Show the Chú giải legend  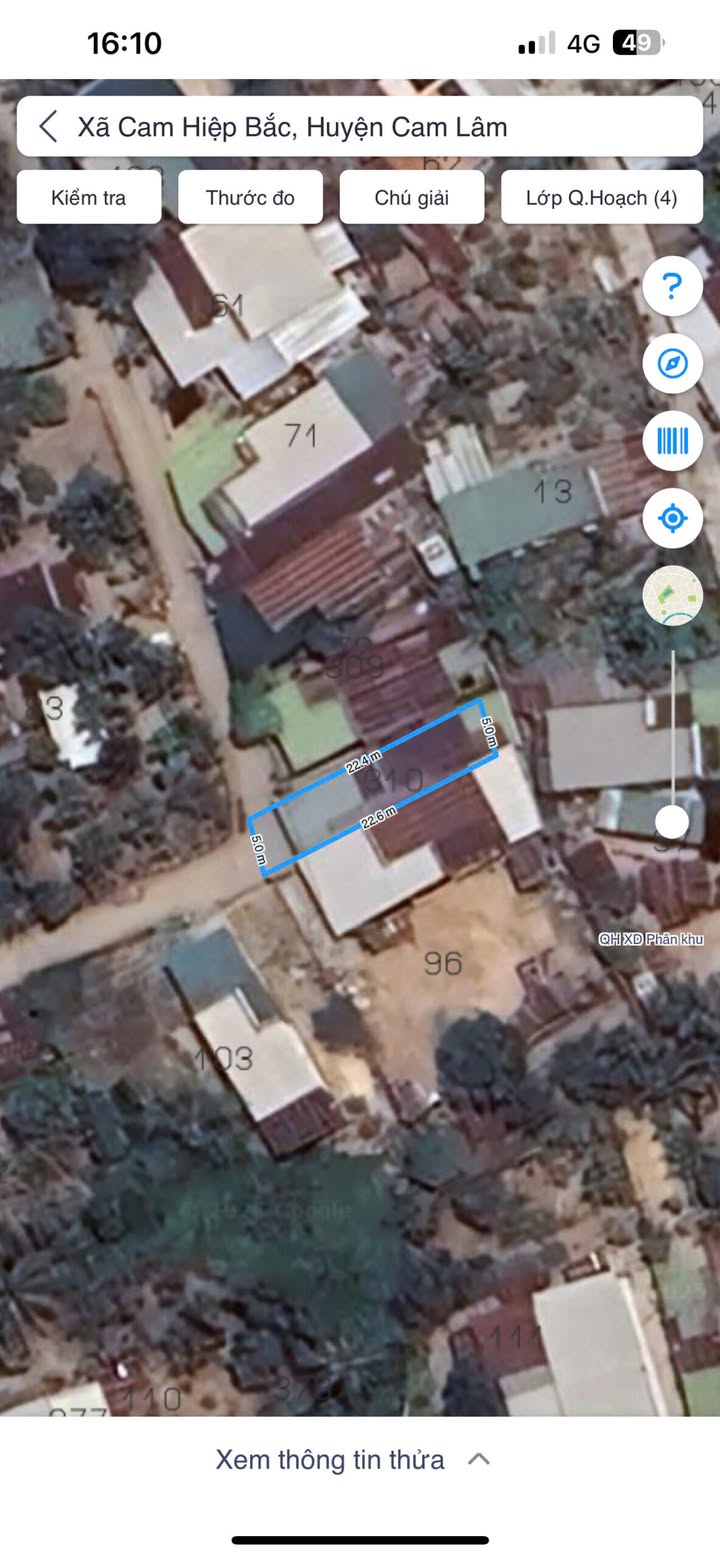(411, 197)
